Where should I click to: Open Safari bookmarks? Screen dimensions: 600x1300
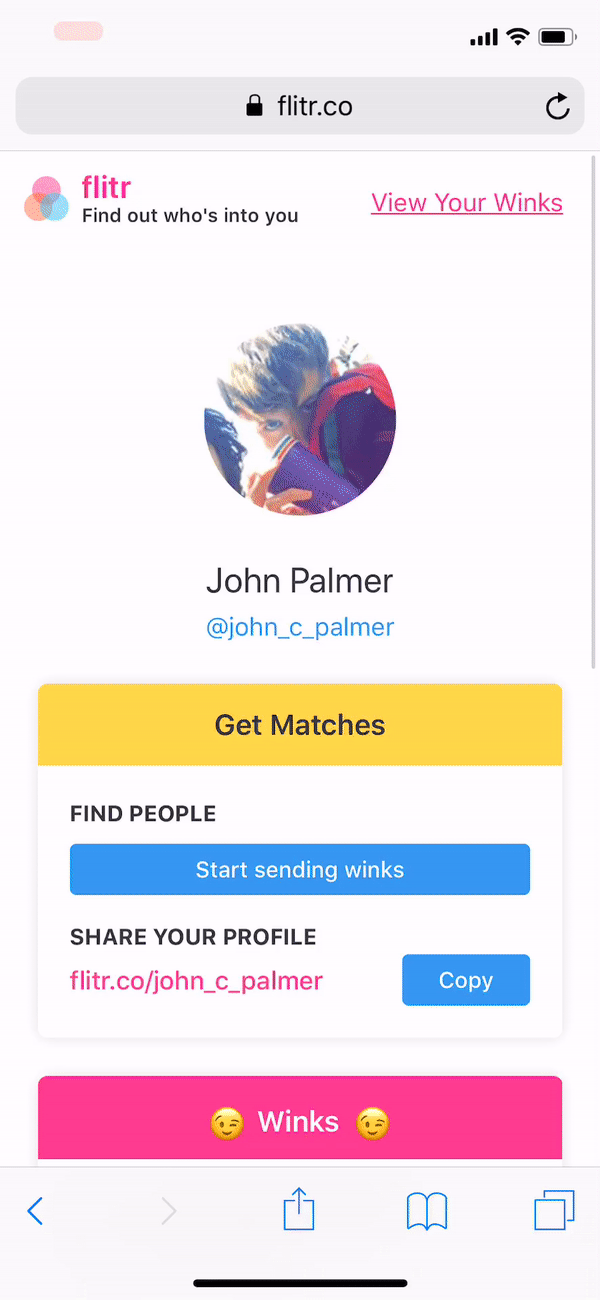pos(427,1212)
